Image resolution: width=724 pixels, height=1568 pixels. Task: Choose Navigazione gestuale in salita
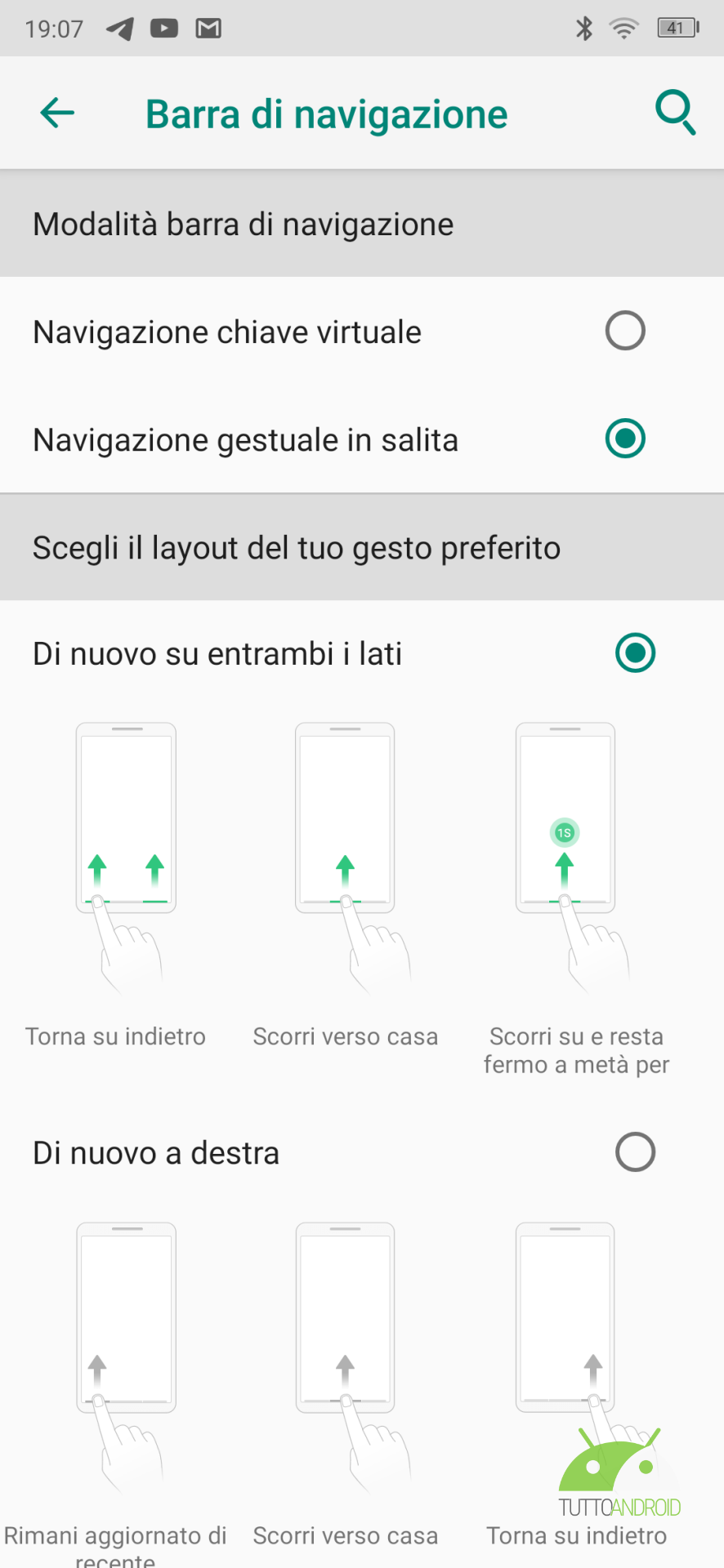tap(362, 439)
